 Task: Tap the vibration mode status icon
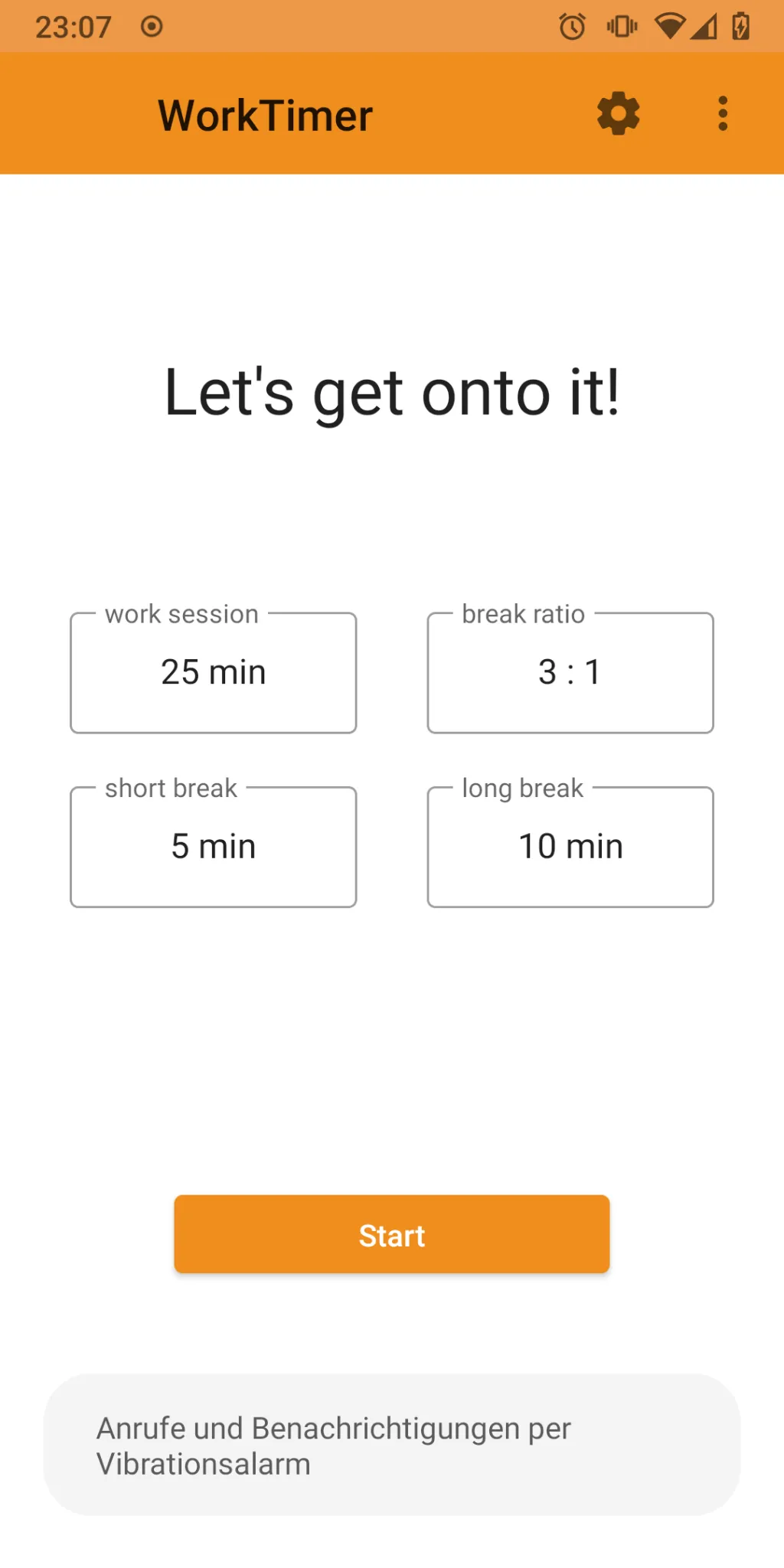tap(622, 25)
